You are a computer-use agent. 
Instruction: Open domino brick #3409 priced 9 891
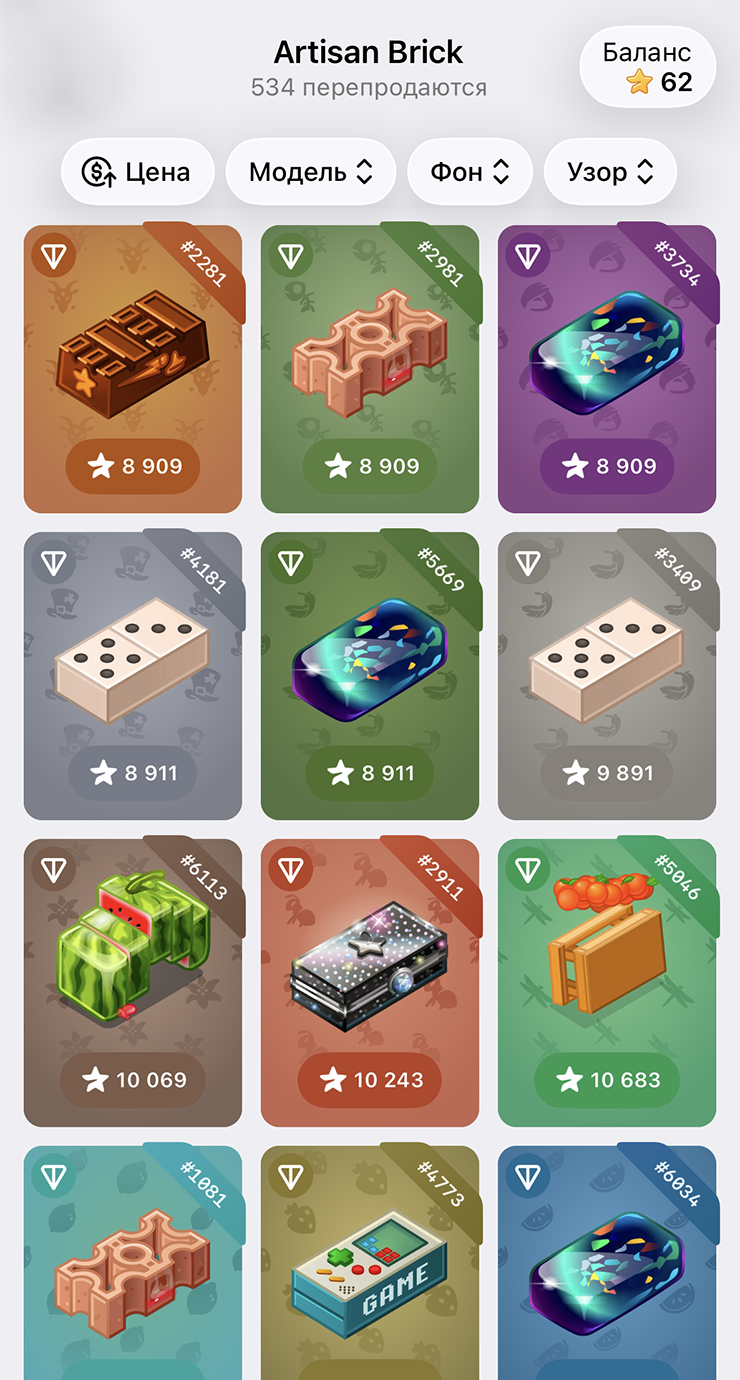[x=607, y=675]
